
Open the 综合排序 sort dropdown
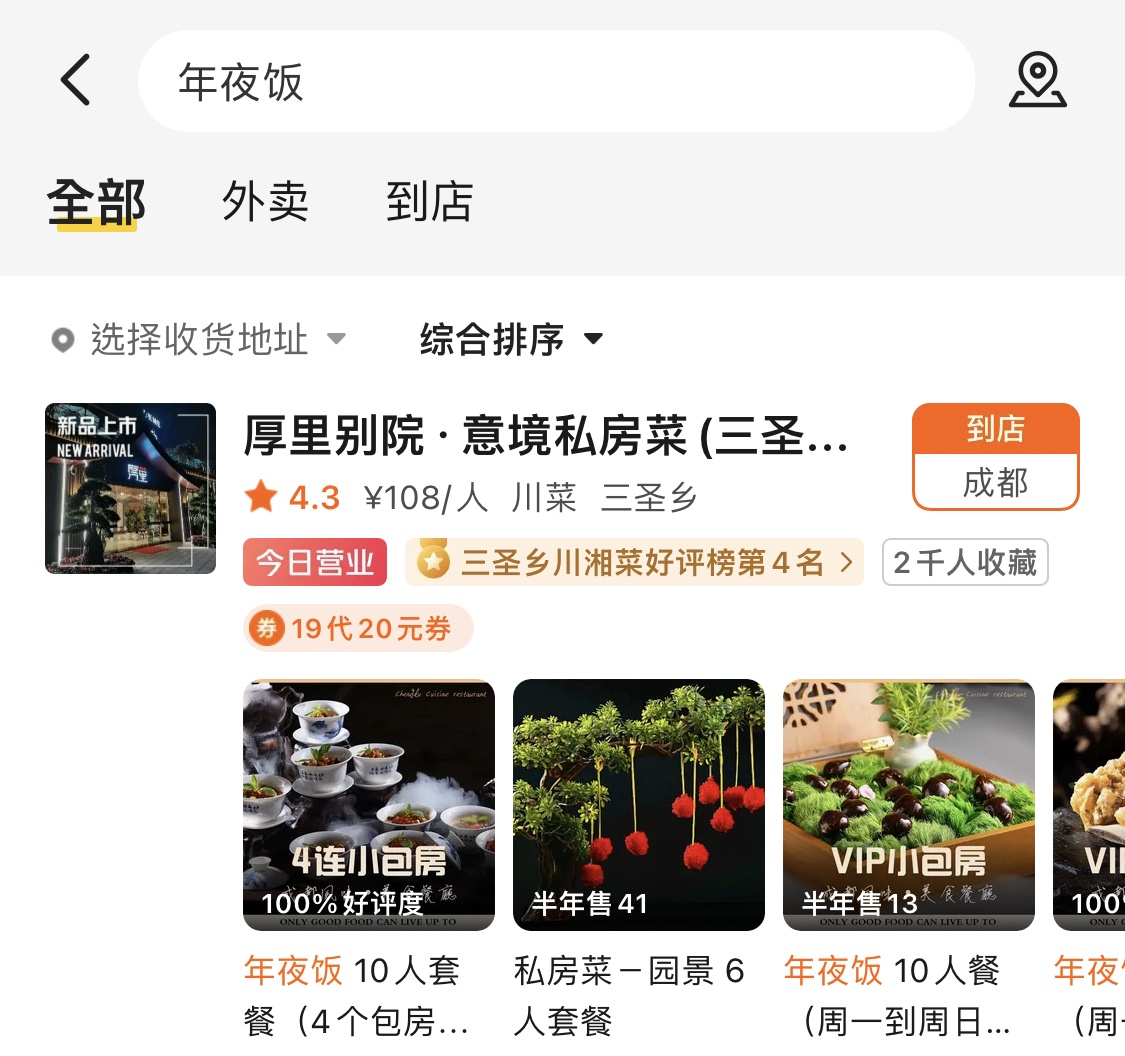pyautogui.click(x=511, y=340)
